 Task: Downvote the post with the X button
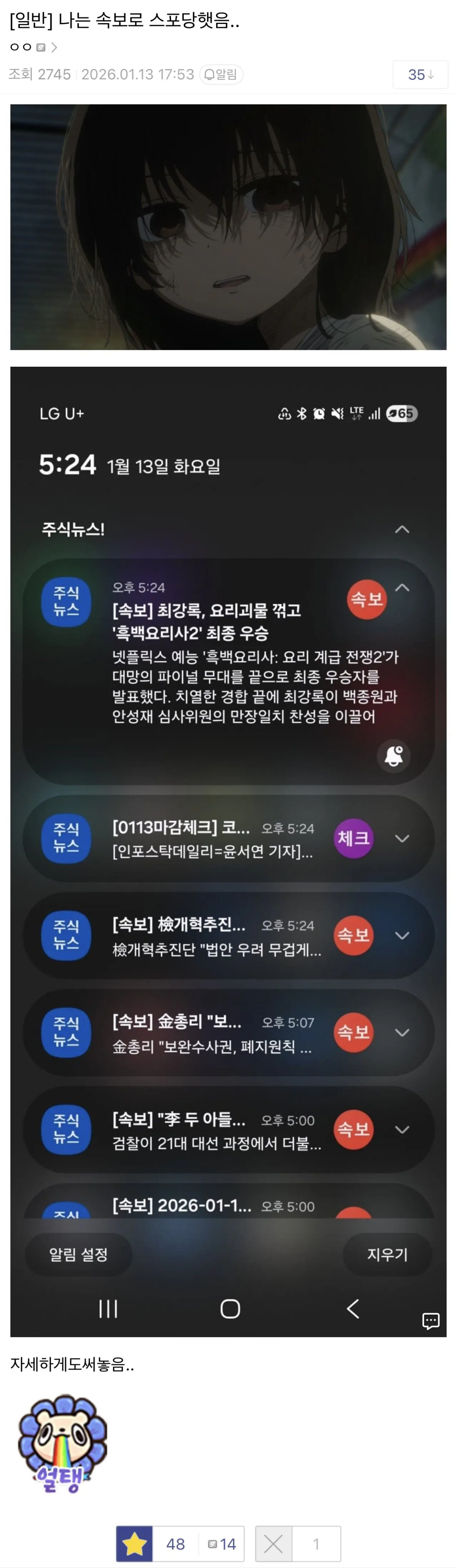273,1543
